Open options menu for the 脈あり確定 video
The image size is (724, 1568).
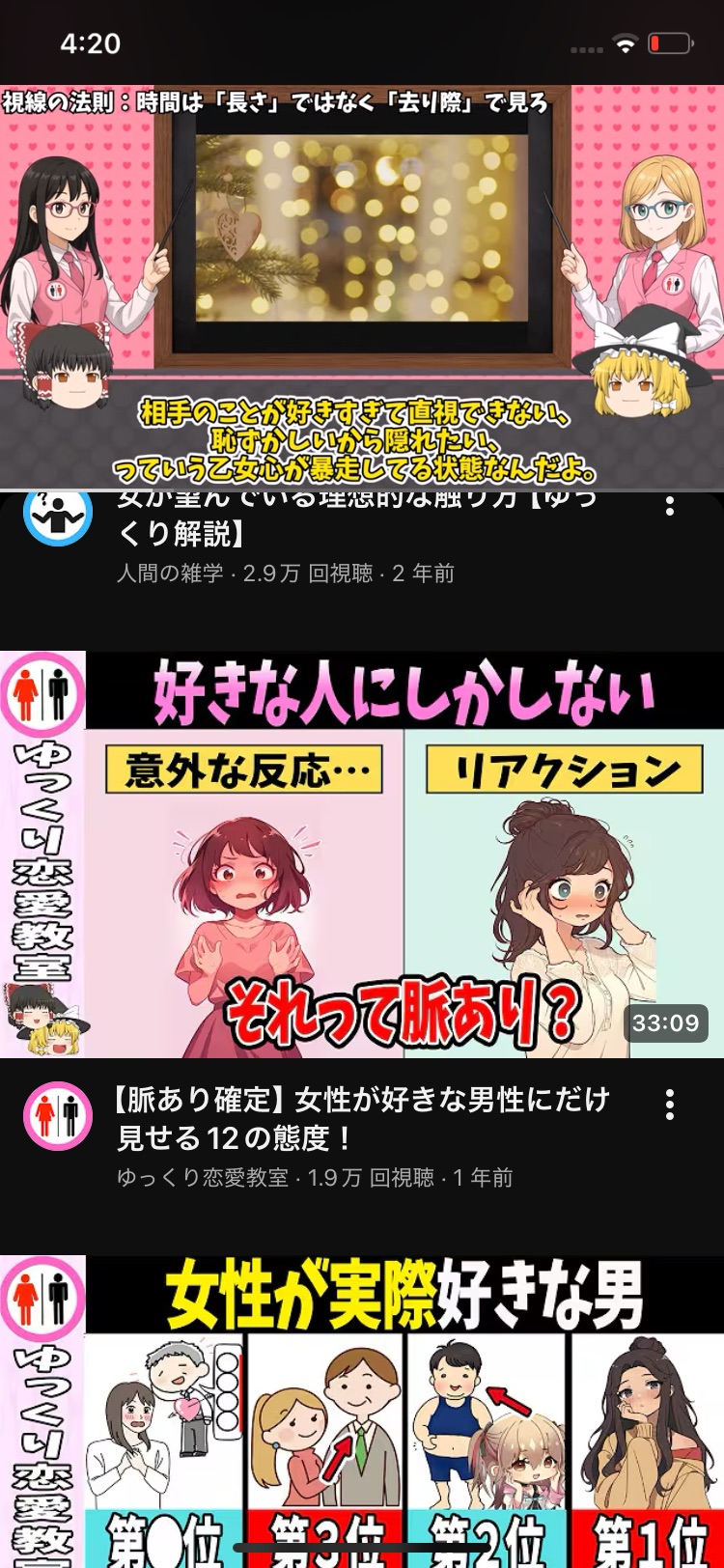[x=669, y=1105]
